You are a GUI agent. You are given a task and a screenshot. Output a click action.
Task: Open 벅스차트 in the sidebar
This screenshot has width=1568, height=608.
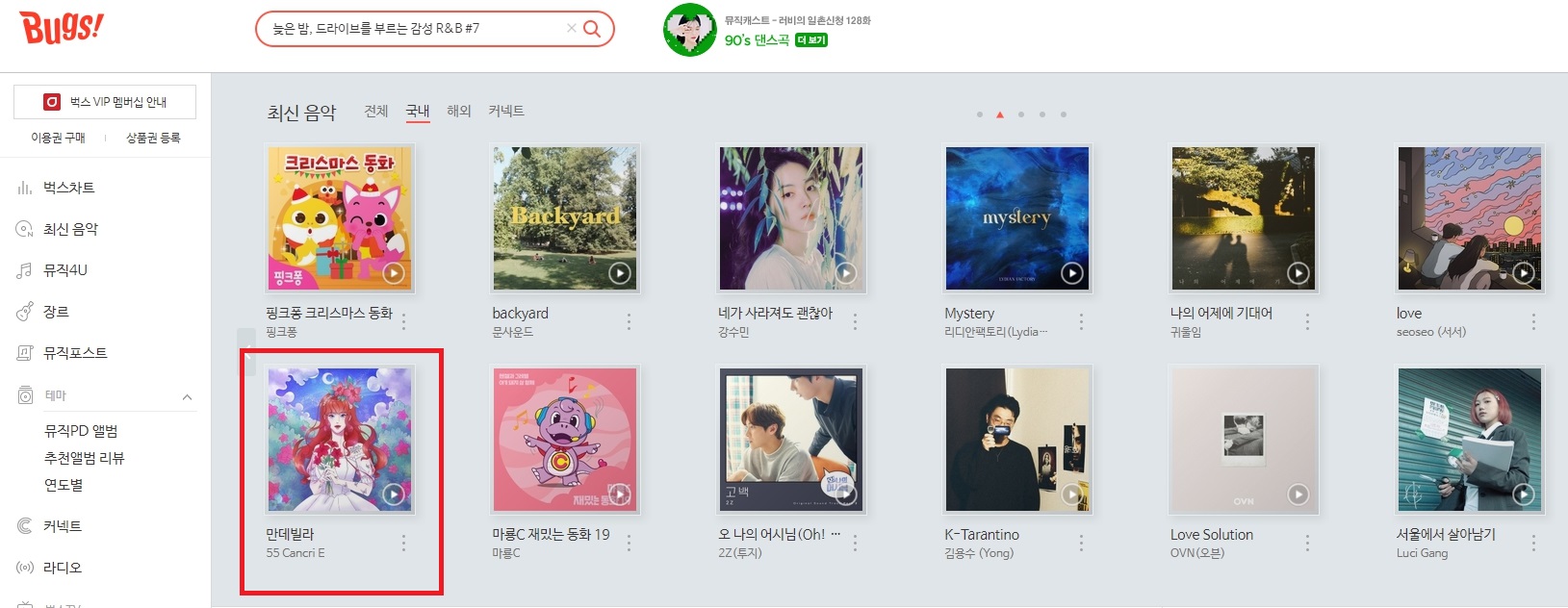[x=68, y=188]
